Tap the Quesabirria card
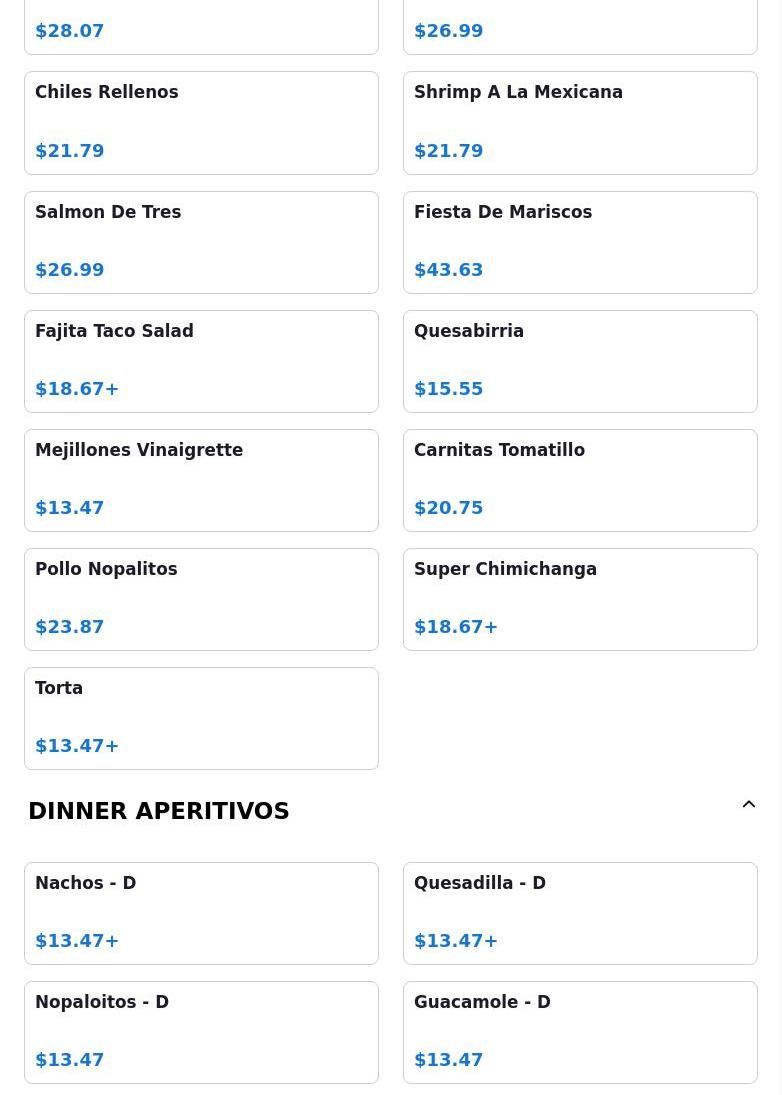Viewport: 782px width, 1095px height. [x=580, y=361]
